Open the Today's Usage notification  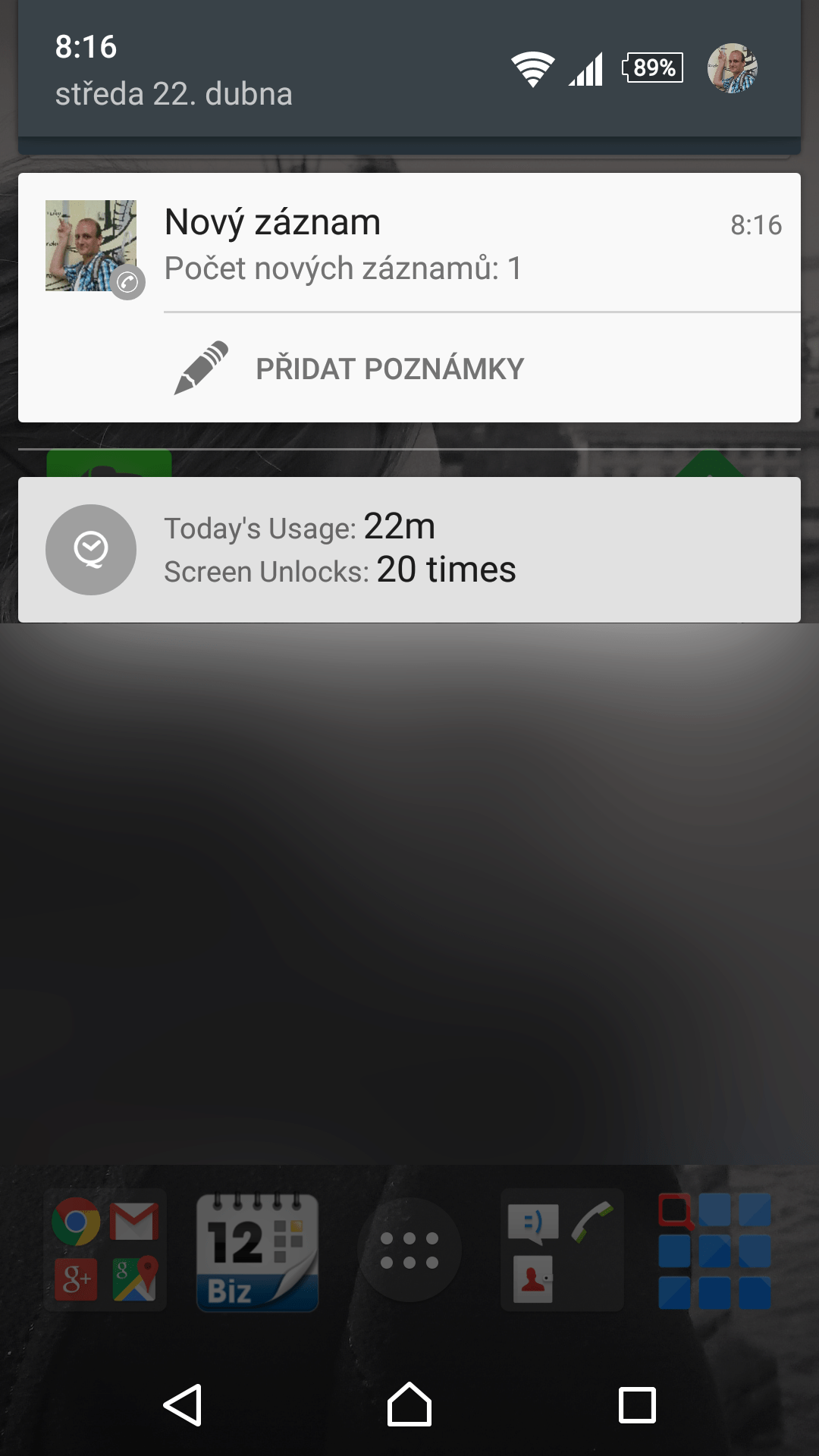coord(409,550)
